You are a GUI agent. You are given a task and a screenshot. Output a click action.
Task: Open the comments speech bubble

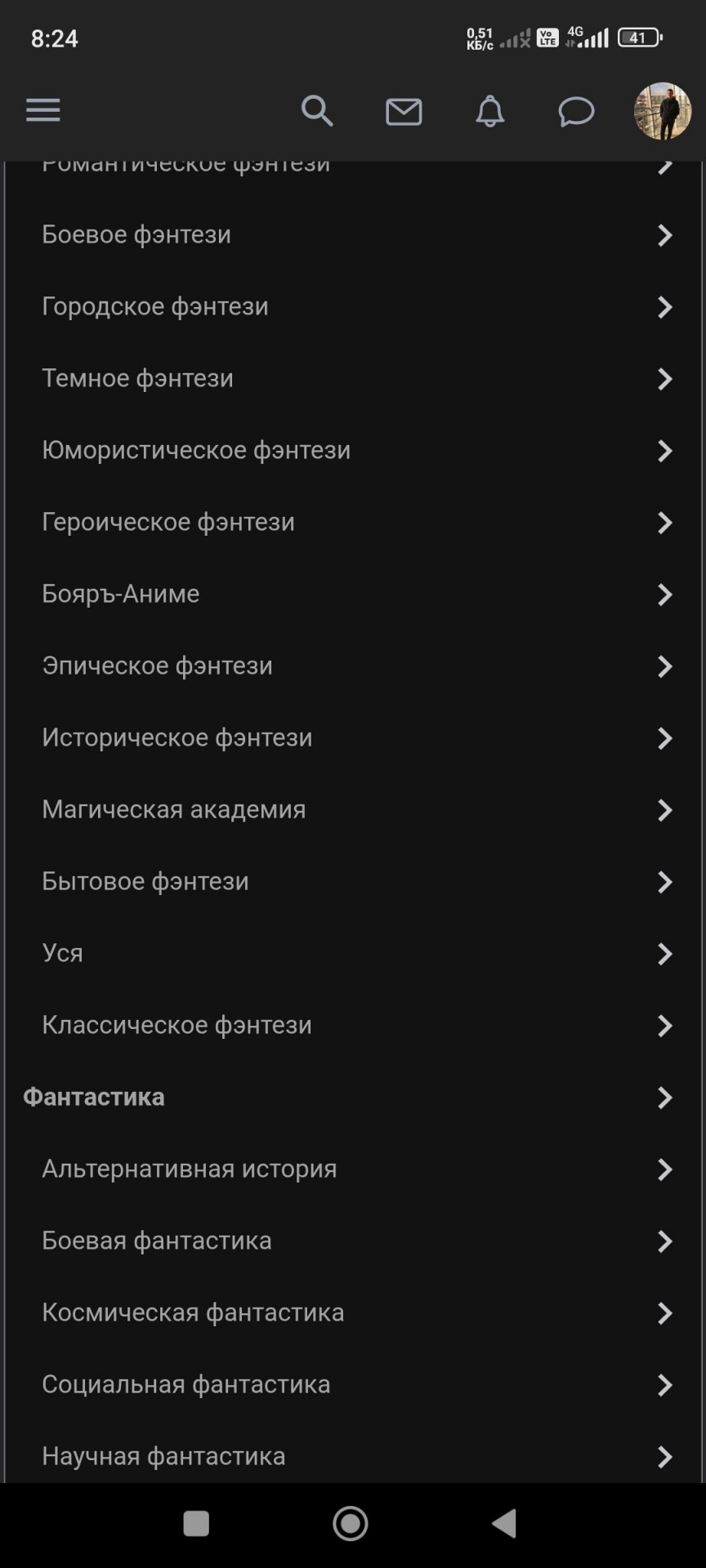pyautogui.click(x=576, y=111)
